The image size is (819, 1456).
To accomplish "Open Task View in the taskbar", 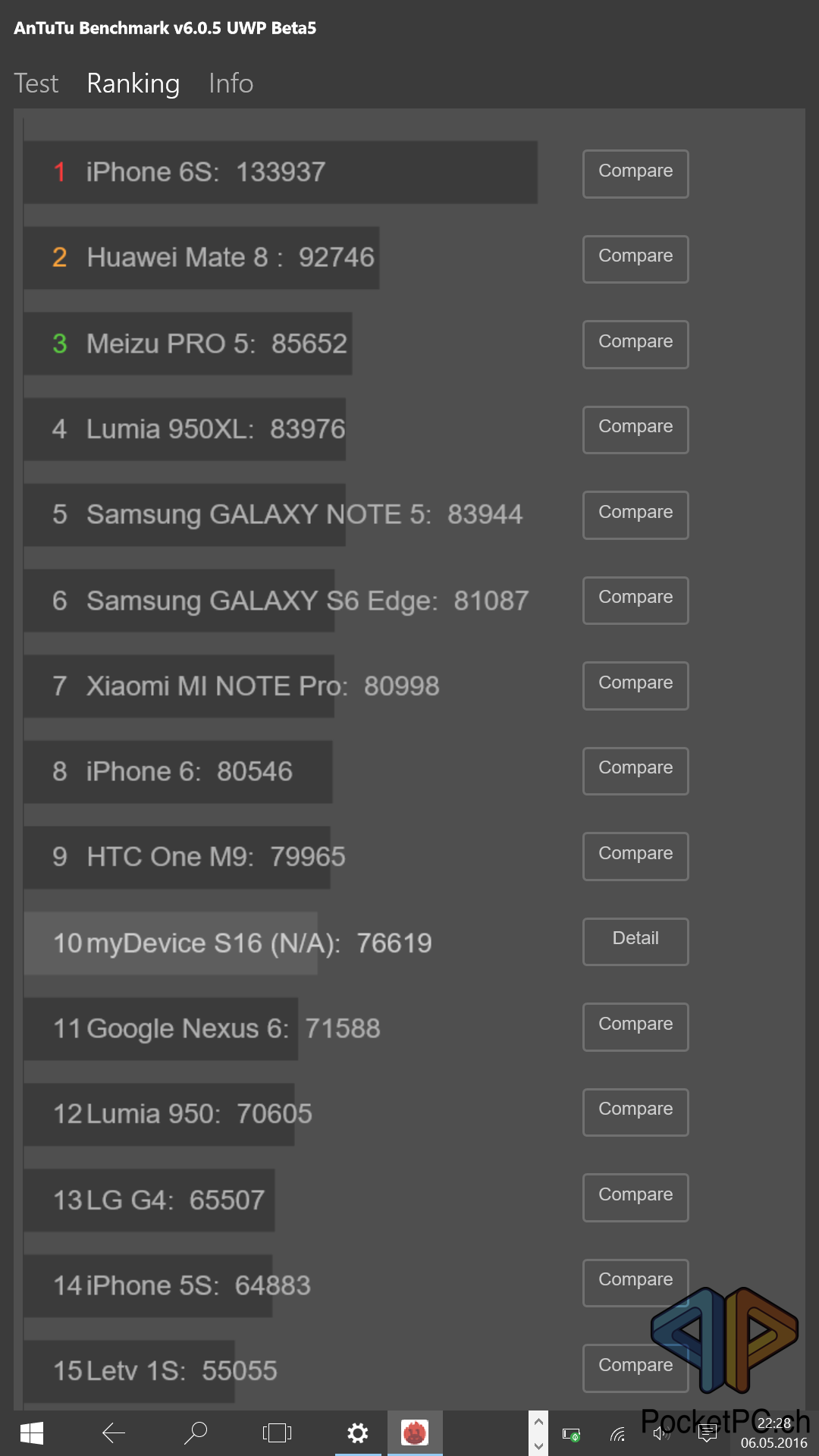I will click(x=277, y=1433).
